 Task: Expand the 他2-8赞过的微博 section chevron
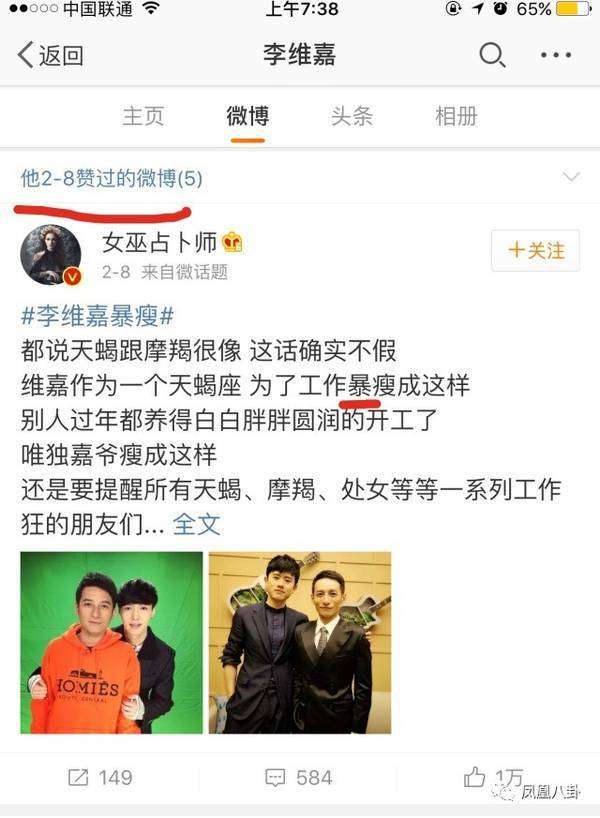(571, 178)
